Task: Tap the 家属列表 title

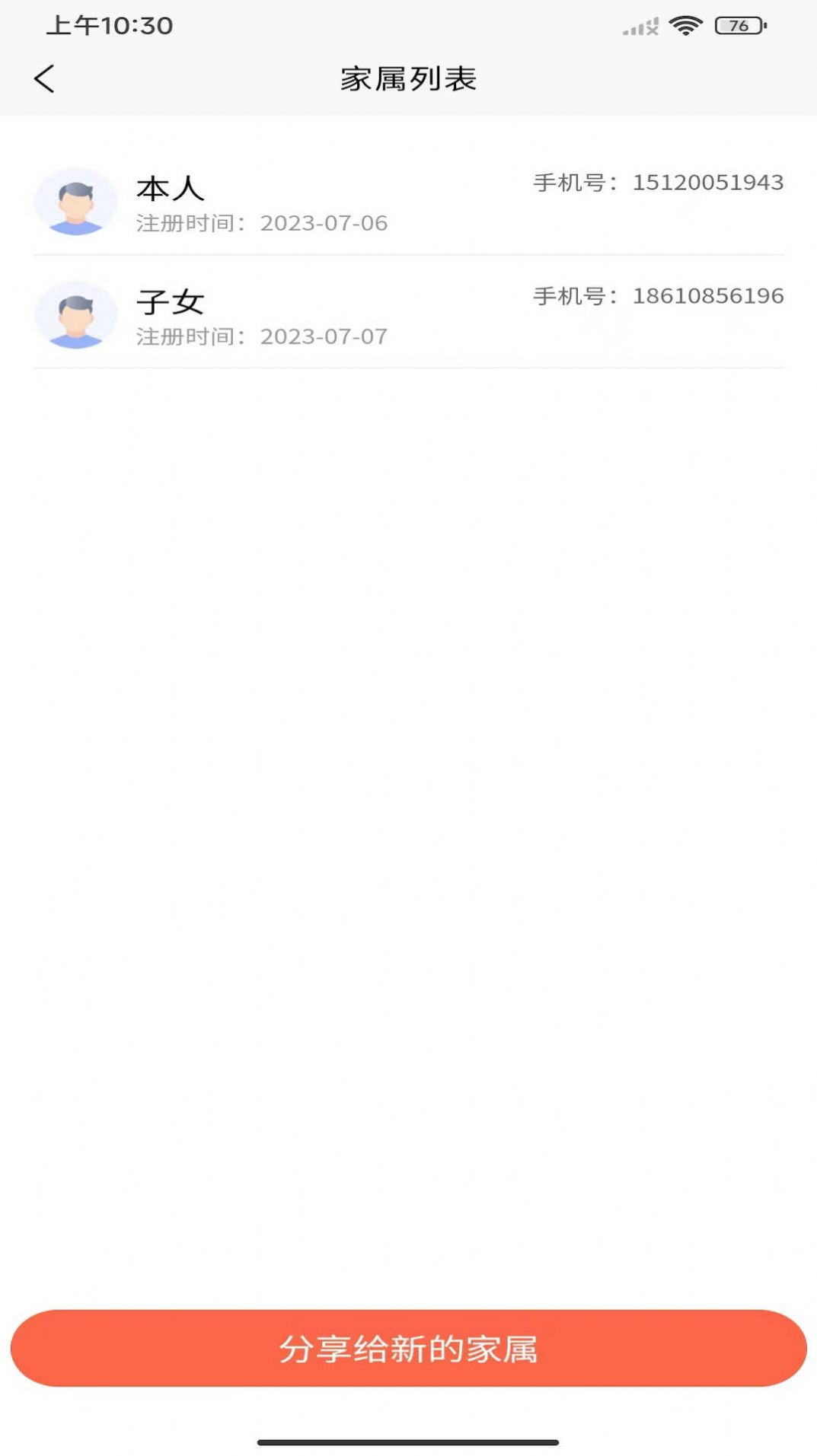Action: tap(408, 78)
